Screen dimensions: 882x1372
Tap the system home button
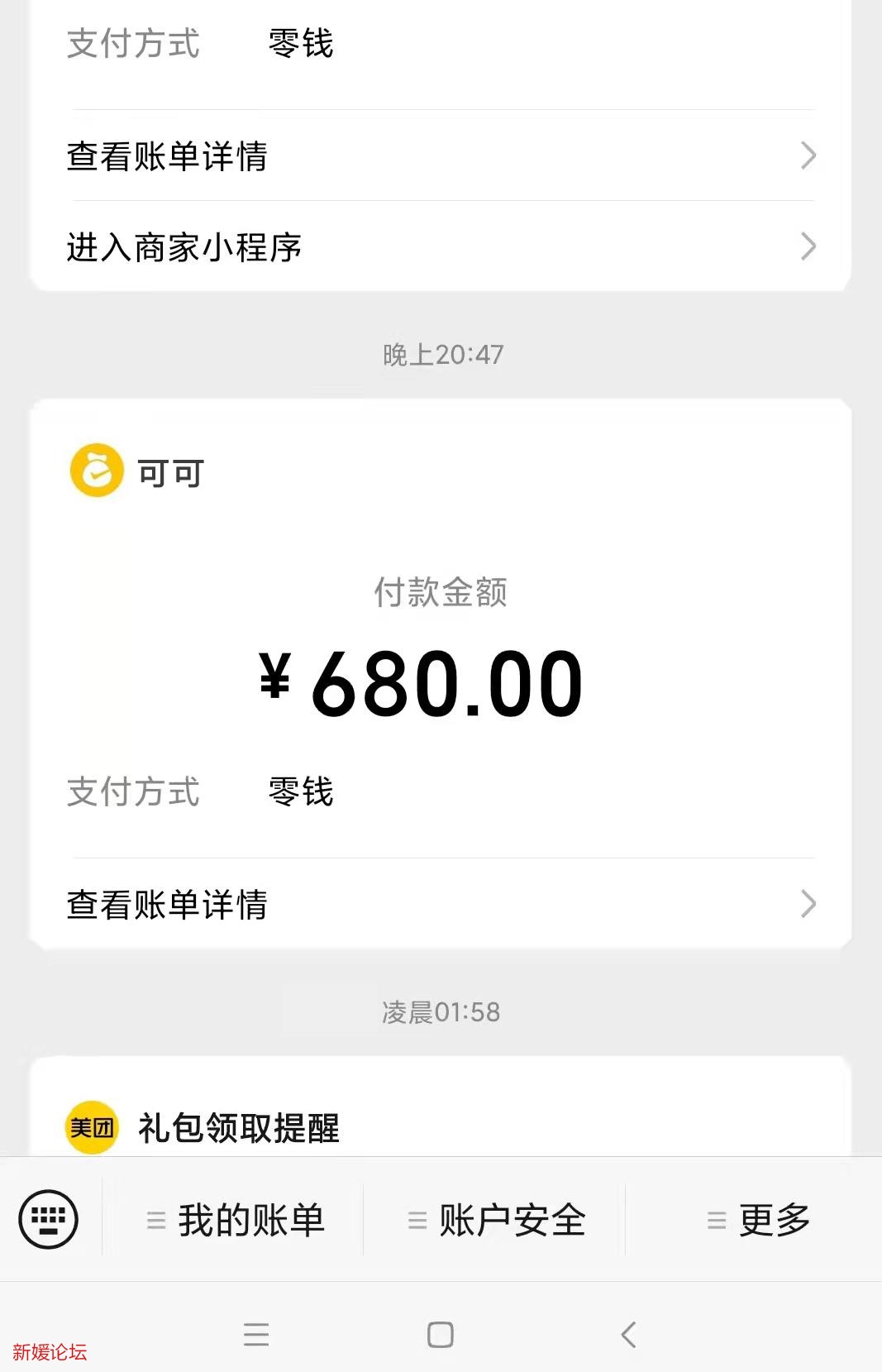pyautogui.click(x=441, y=1334)
